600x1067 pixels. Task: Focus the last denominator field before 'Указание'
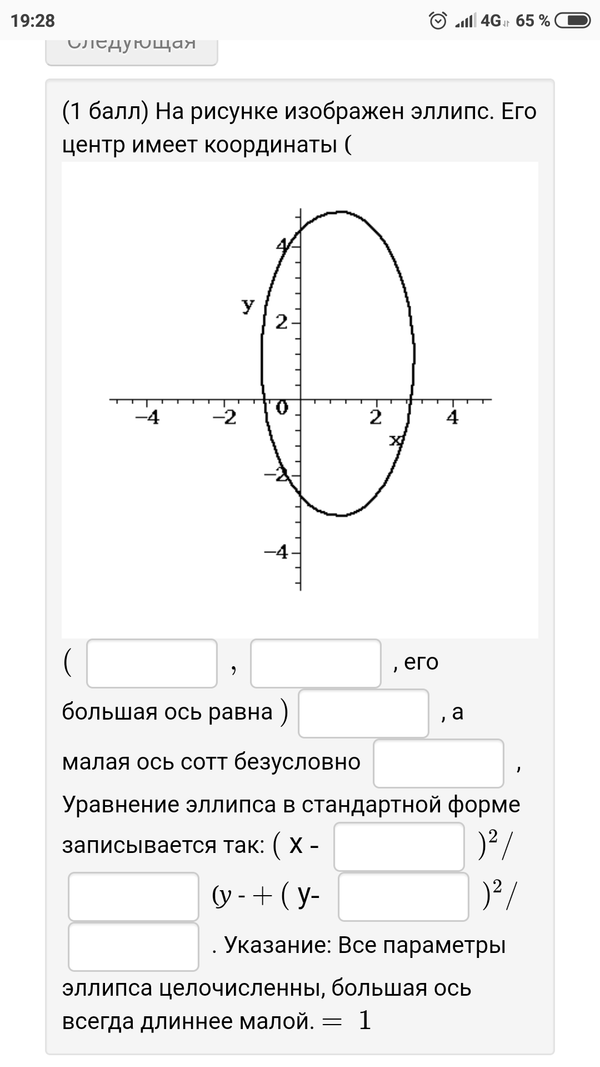tap(134, 946)
